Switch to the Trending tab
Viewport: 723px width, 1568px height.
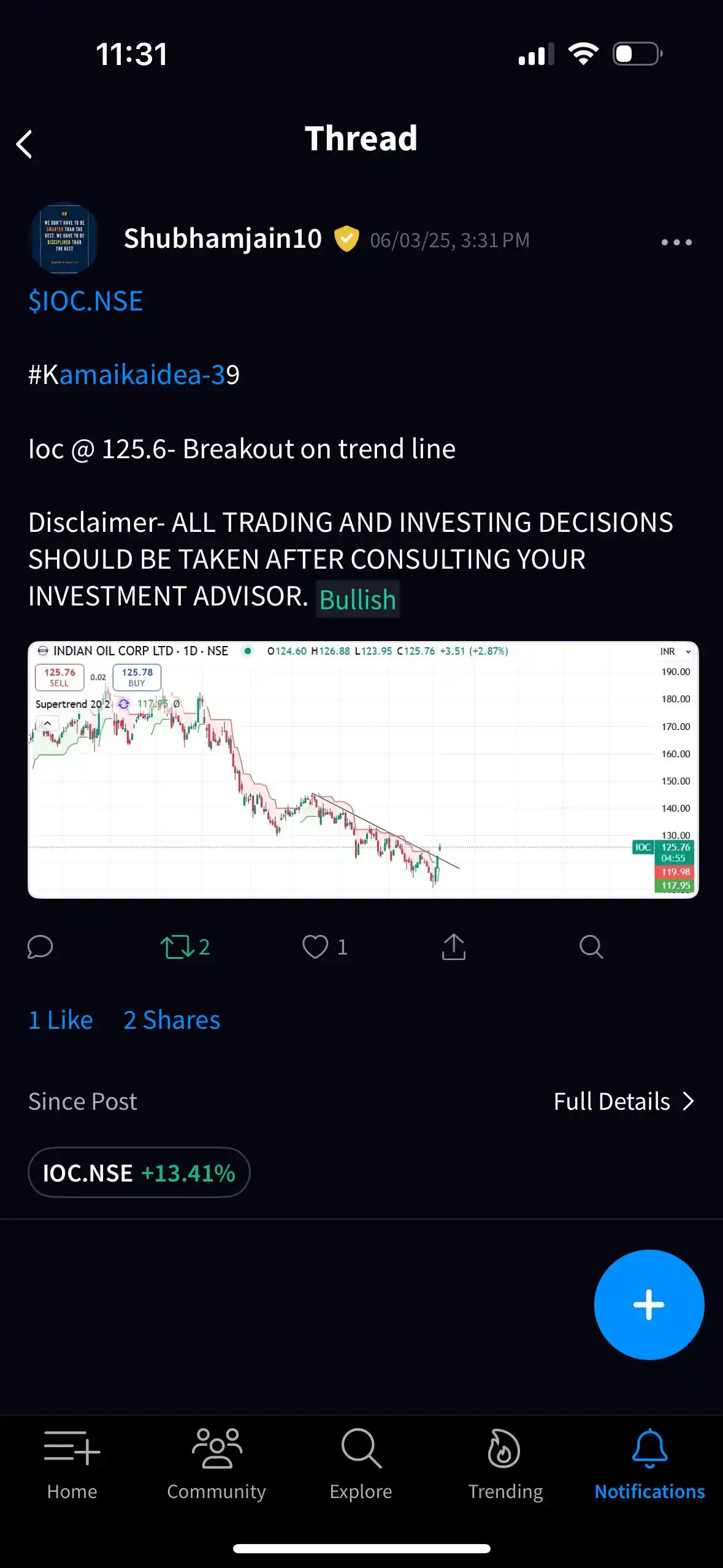[x=505, y=1464]
